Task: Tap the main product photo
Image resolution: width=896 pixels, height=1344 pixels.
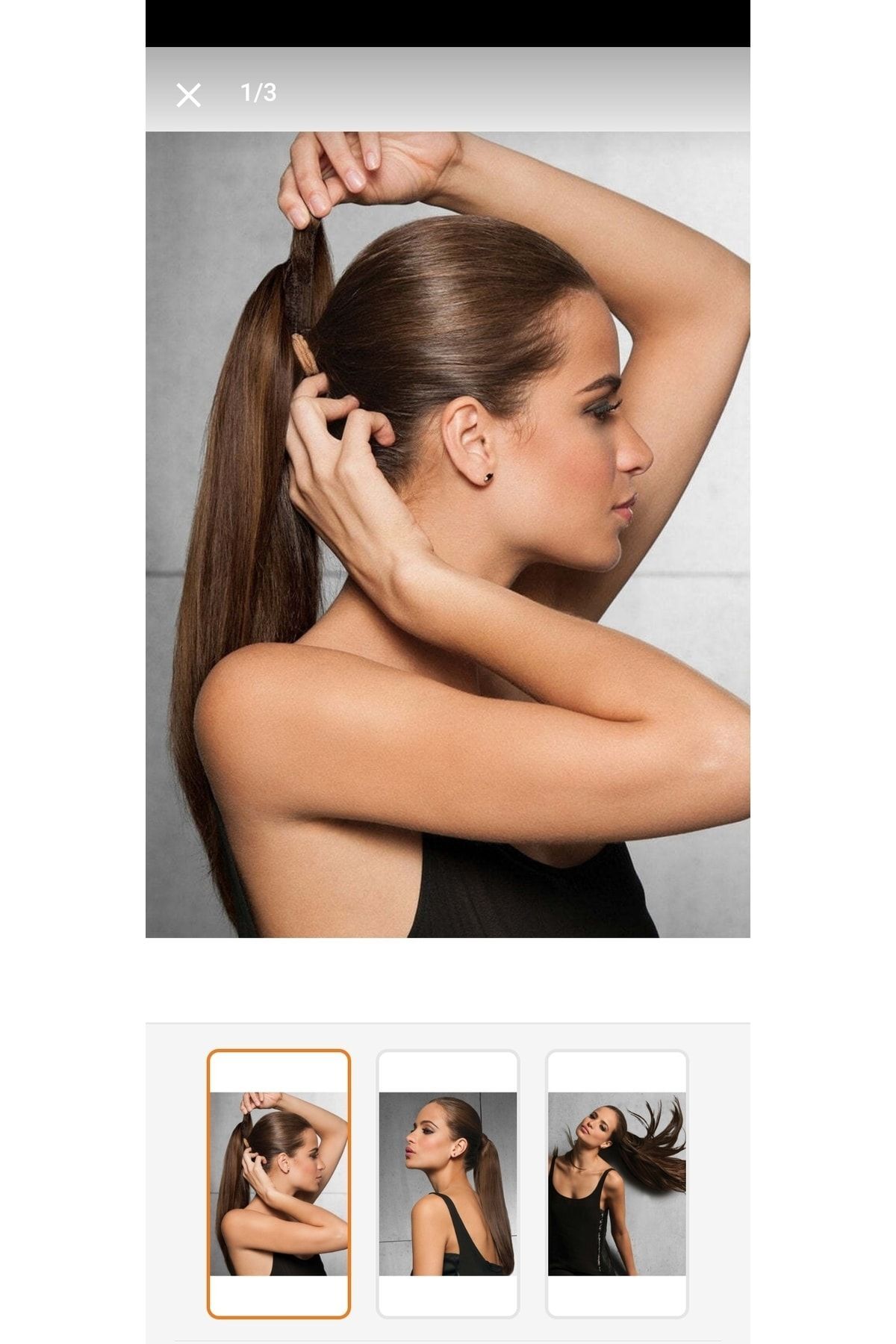Action: (448, 534)
